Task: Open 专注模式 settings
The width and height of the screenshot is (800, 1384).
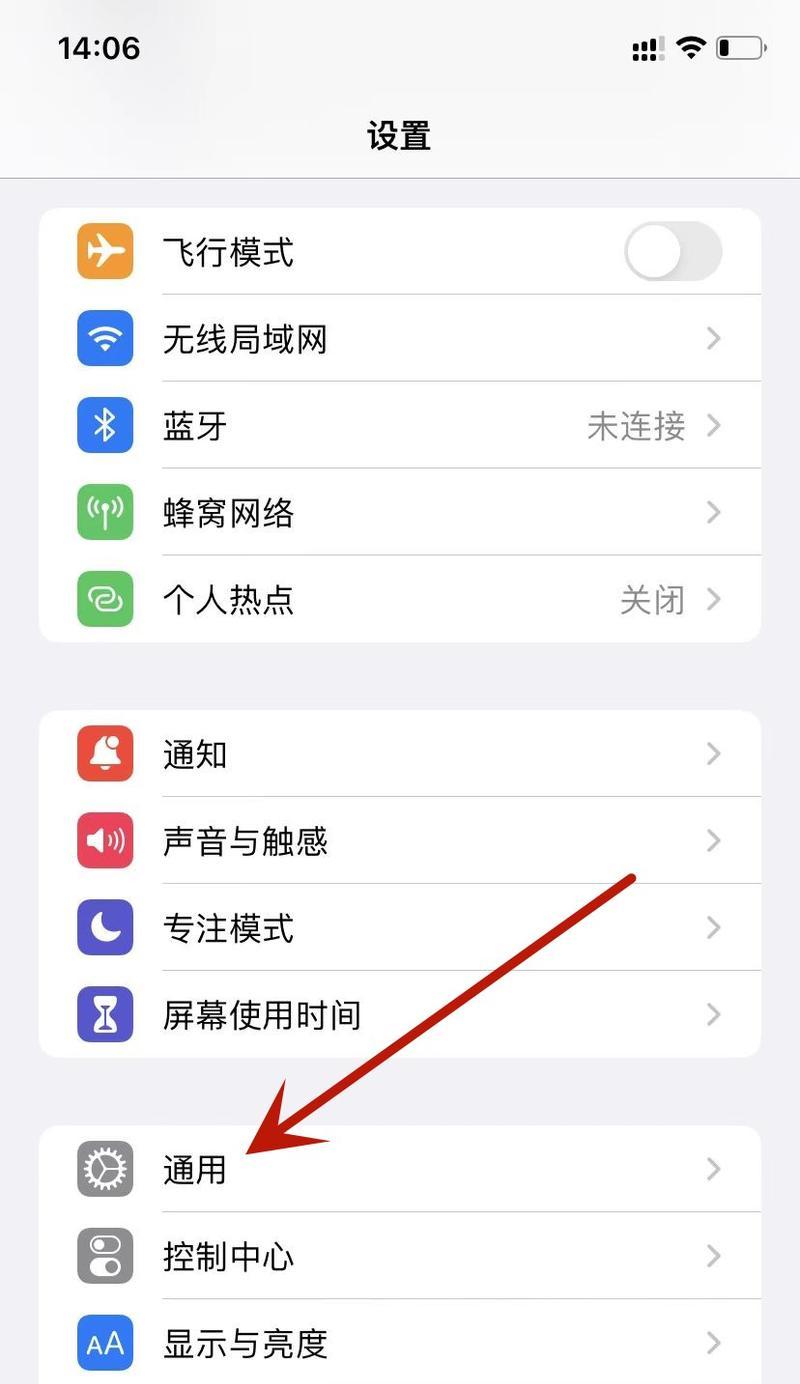Action: tap(400, 928)
